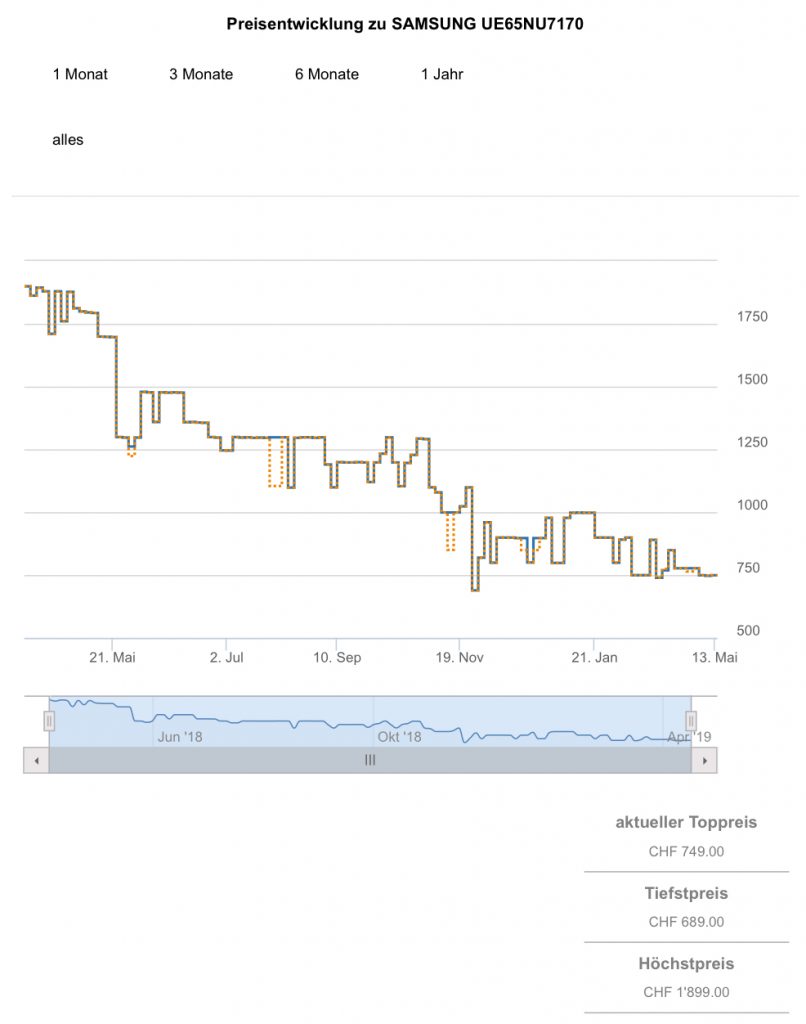Tap the right handle of the range navigator

[691, 720]
